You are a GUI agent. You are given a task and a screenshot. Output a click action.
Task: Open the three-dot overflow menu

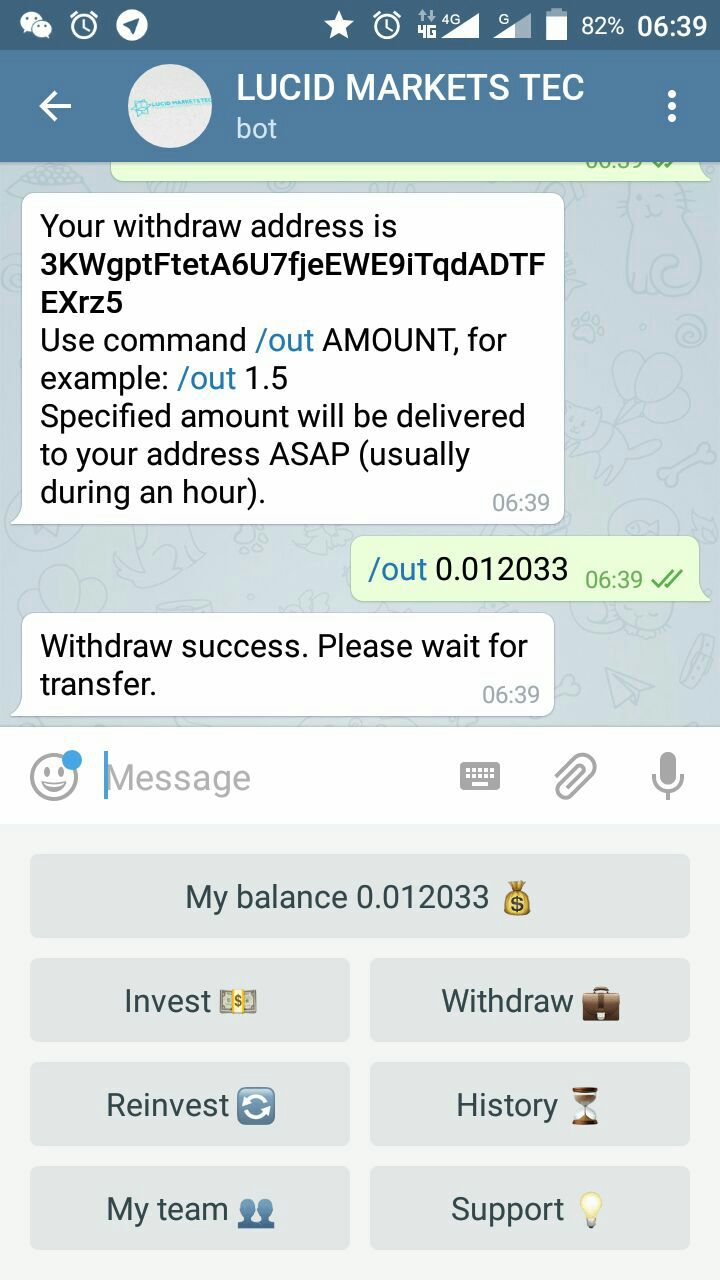click(x=672, y=106)
